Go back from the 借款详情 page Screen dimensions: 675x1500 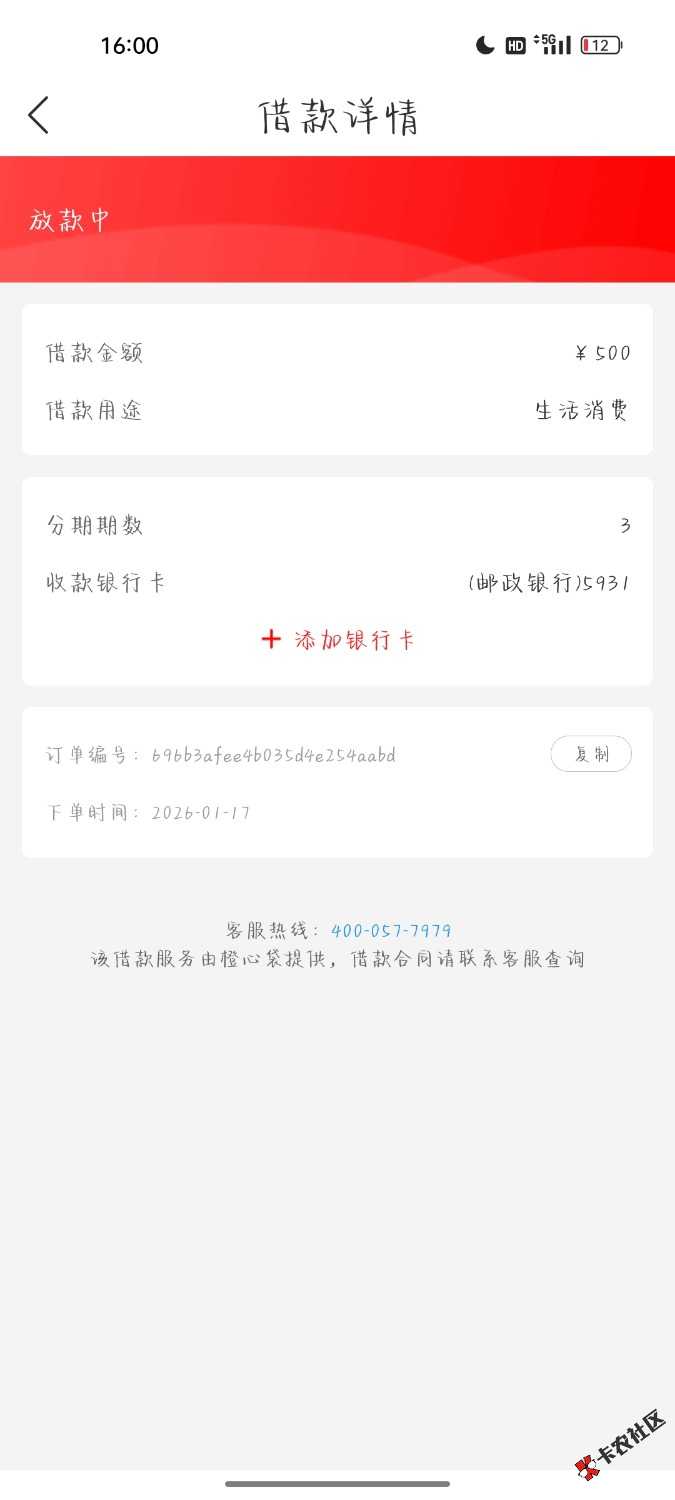tap(38, 116)
